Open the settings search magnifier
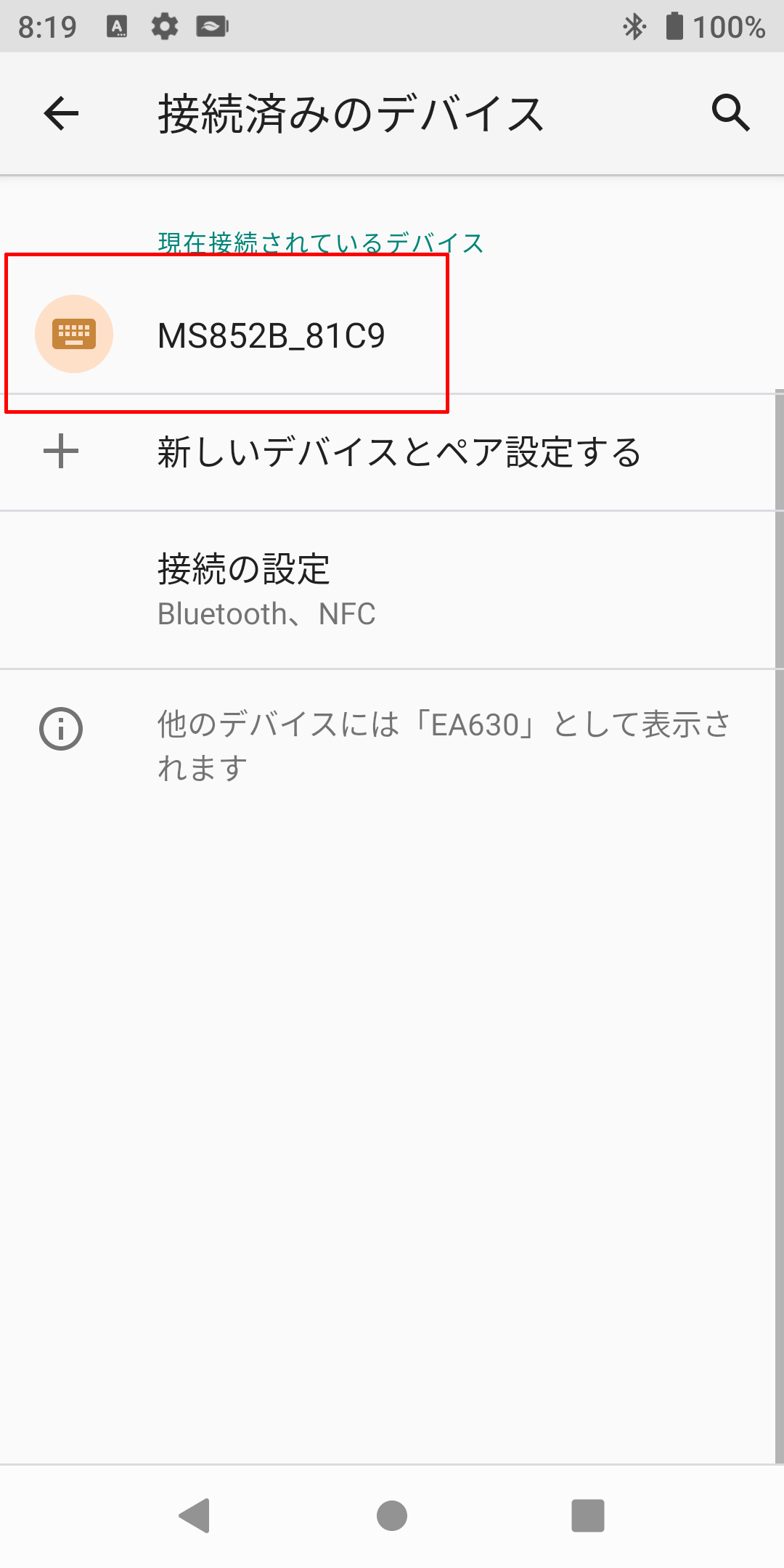Image resolution: width=784 pixels, height=1568 pixels. pyautogui.click(x=730, y=113)
